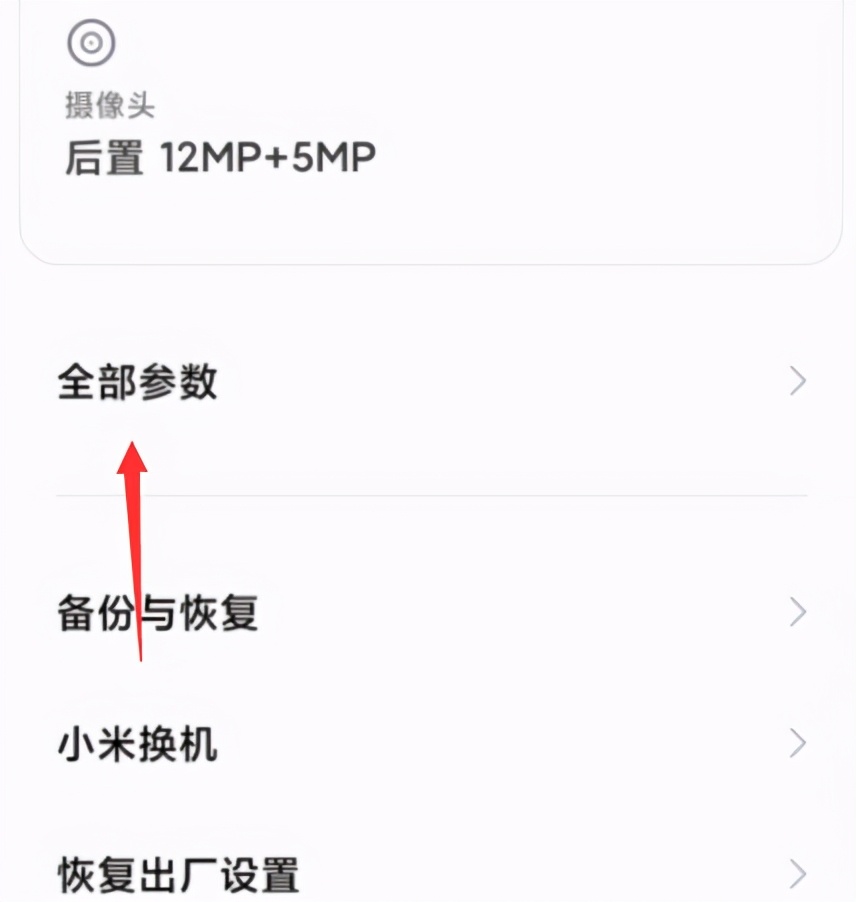The width and height of the screenshot is (856, 902).
Task: Expand 全部参数 using its chevron
Action: [796, 381]
